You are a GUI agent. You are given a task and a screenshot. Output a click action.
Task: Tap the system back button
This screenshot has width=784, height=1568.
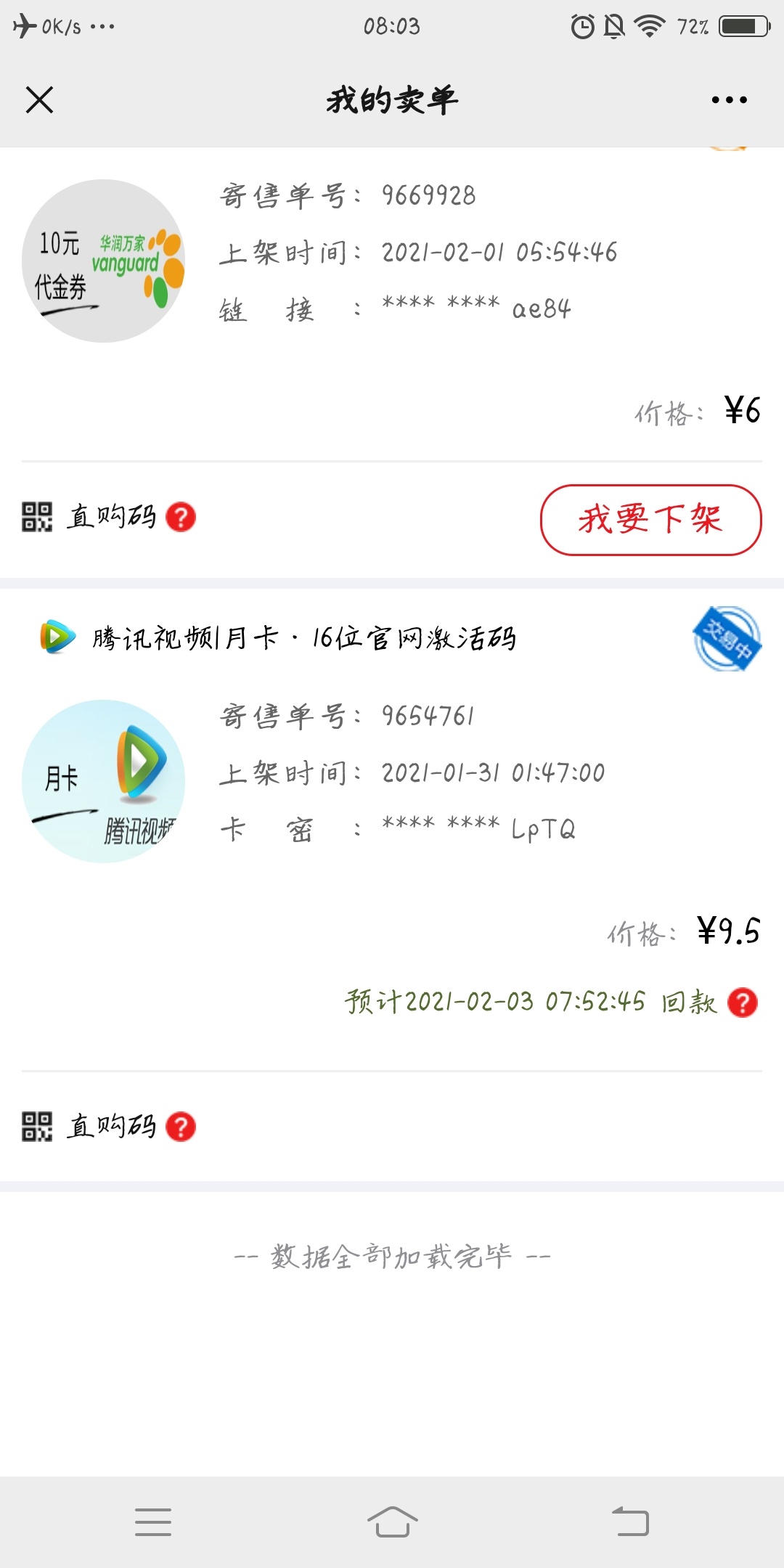630,1522
